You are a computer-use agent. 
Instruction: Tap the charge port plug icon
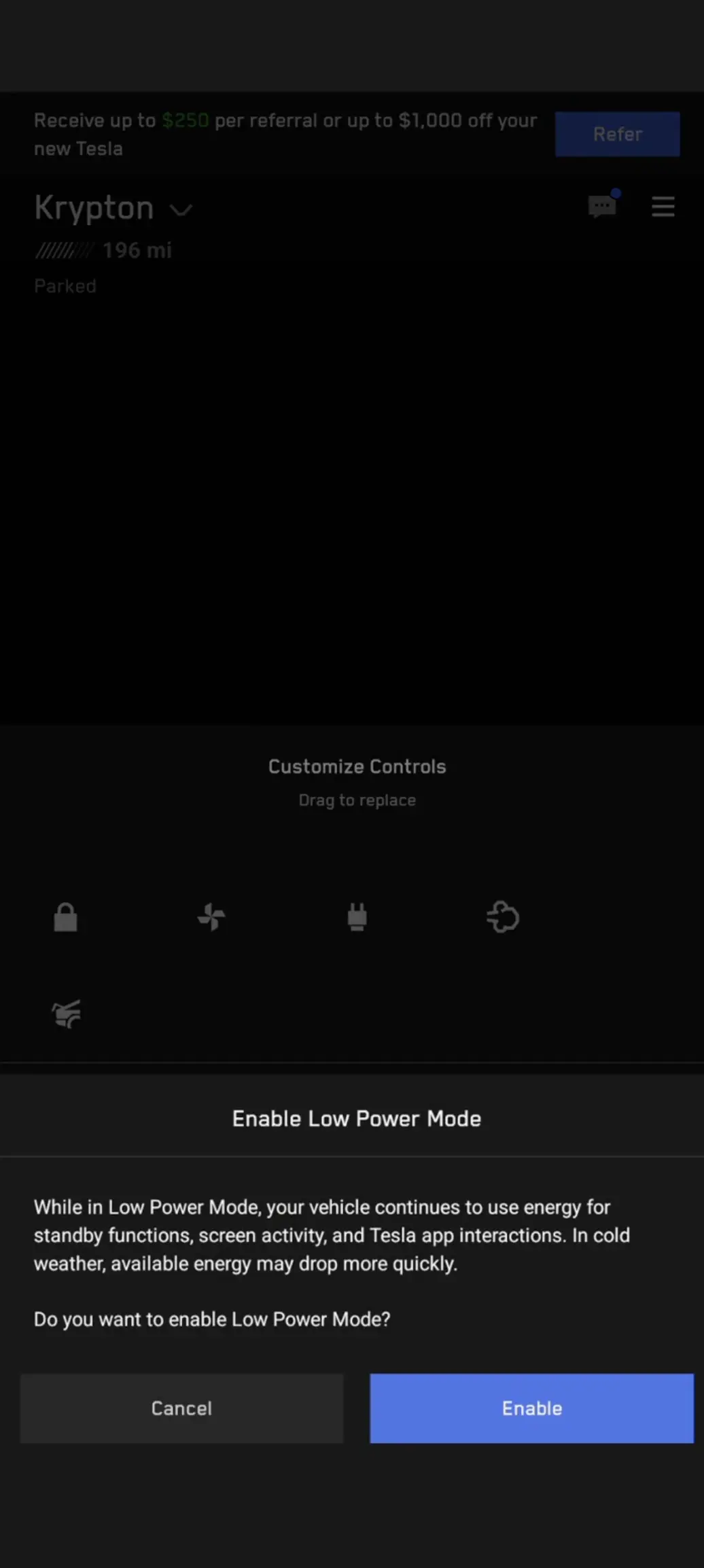pyautogui.click(x=357, y=917)
